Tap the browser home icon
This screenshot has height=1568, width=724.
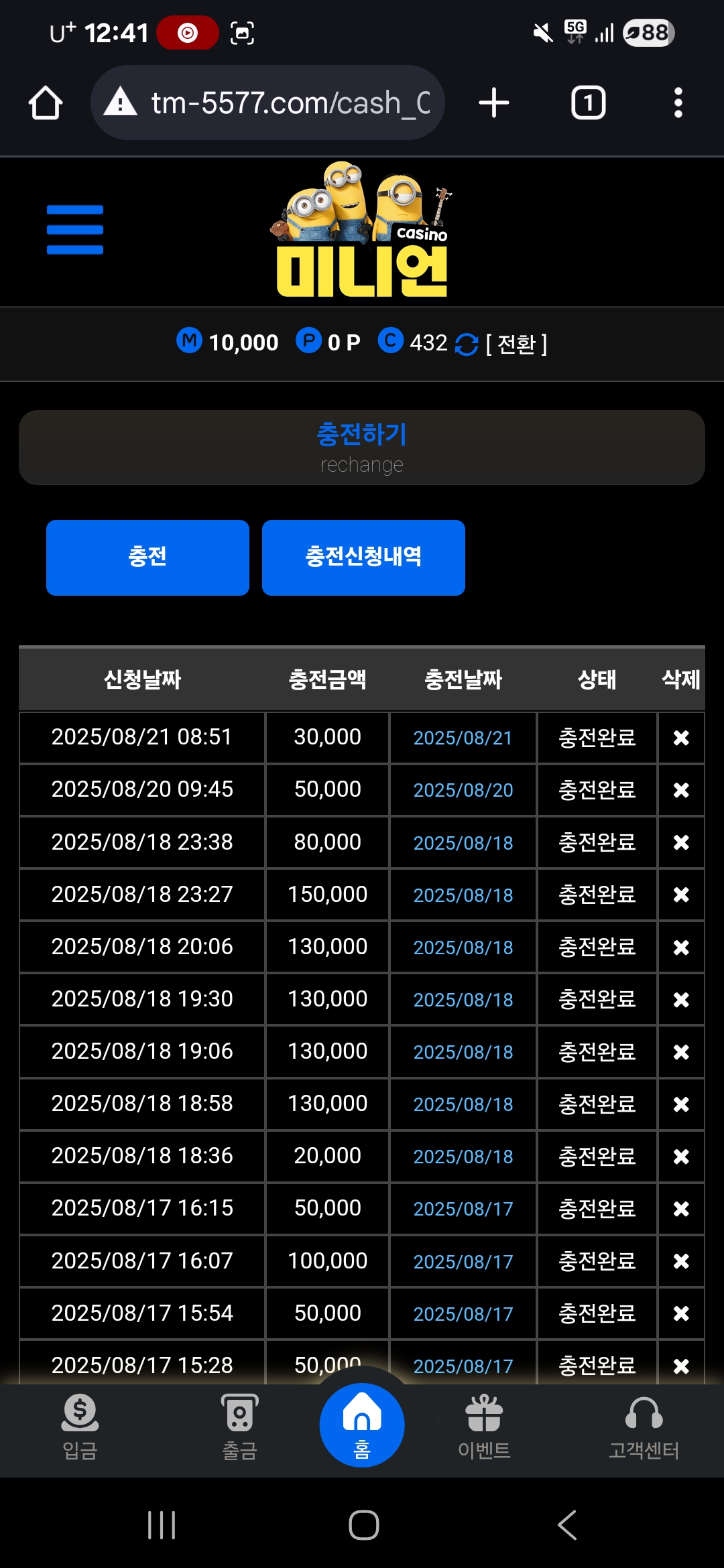(x=46, y=103)
